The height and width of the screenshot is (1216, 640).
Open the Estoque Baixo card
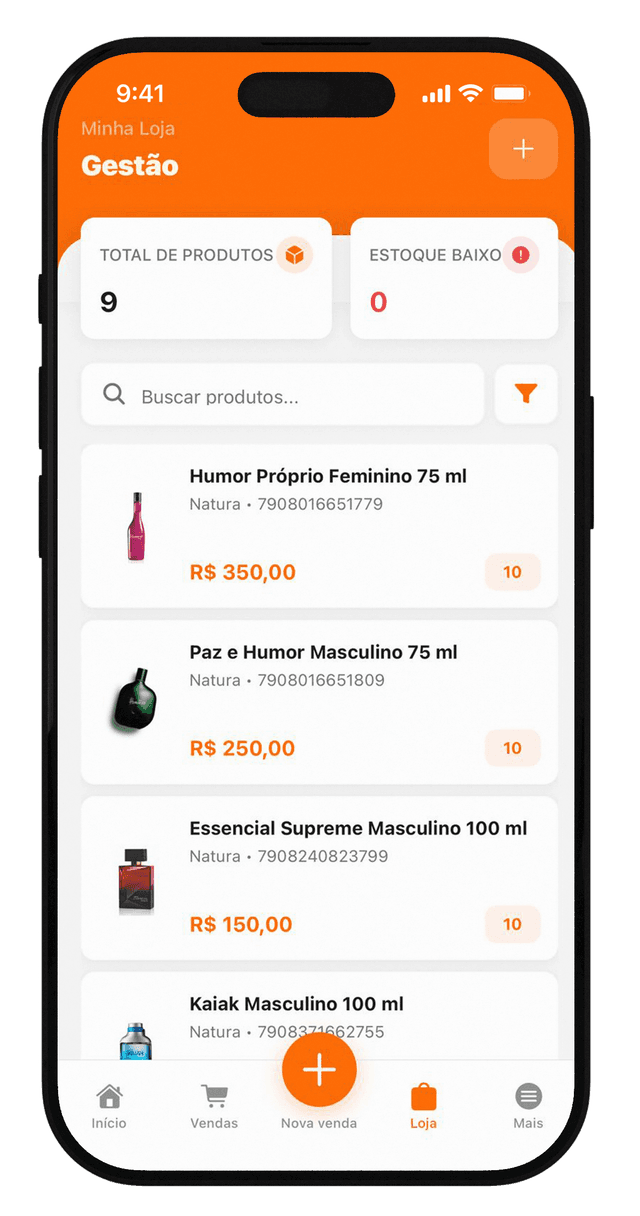click(454, 278)
